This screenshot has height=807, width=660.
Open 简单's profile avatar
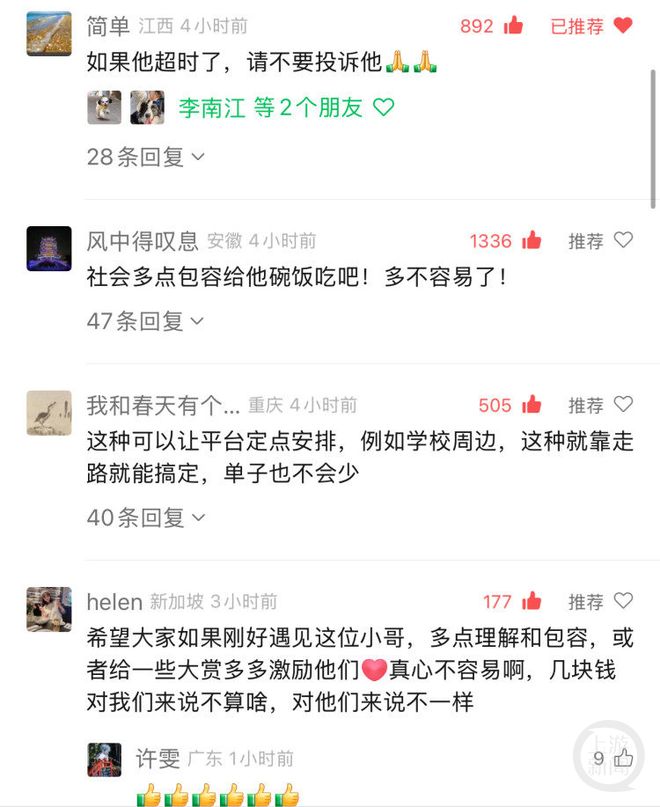49,33
